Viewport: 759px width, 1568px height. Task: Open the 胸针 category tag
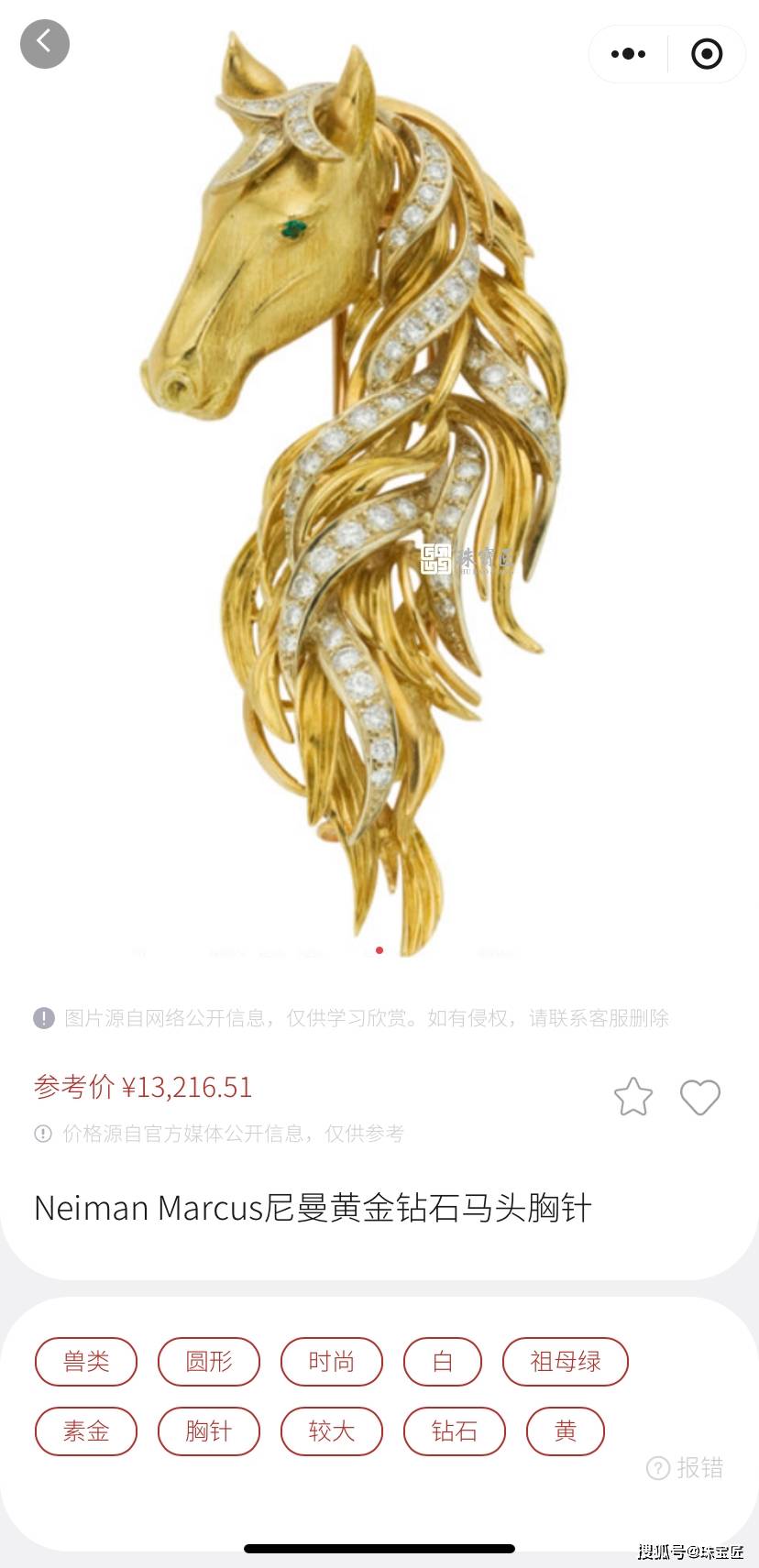pyautogui.click(x=209, y=1431)
